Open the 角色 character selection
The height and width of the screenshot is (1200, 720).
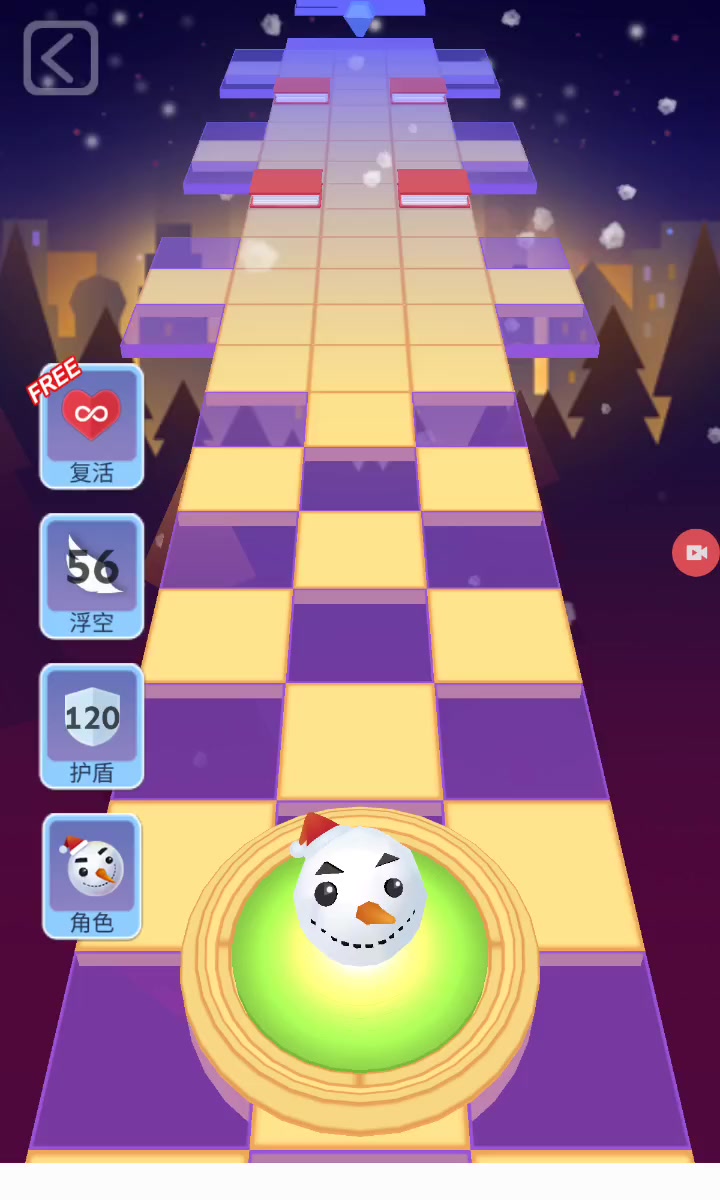[91, 876]
